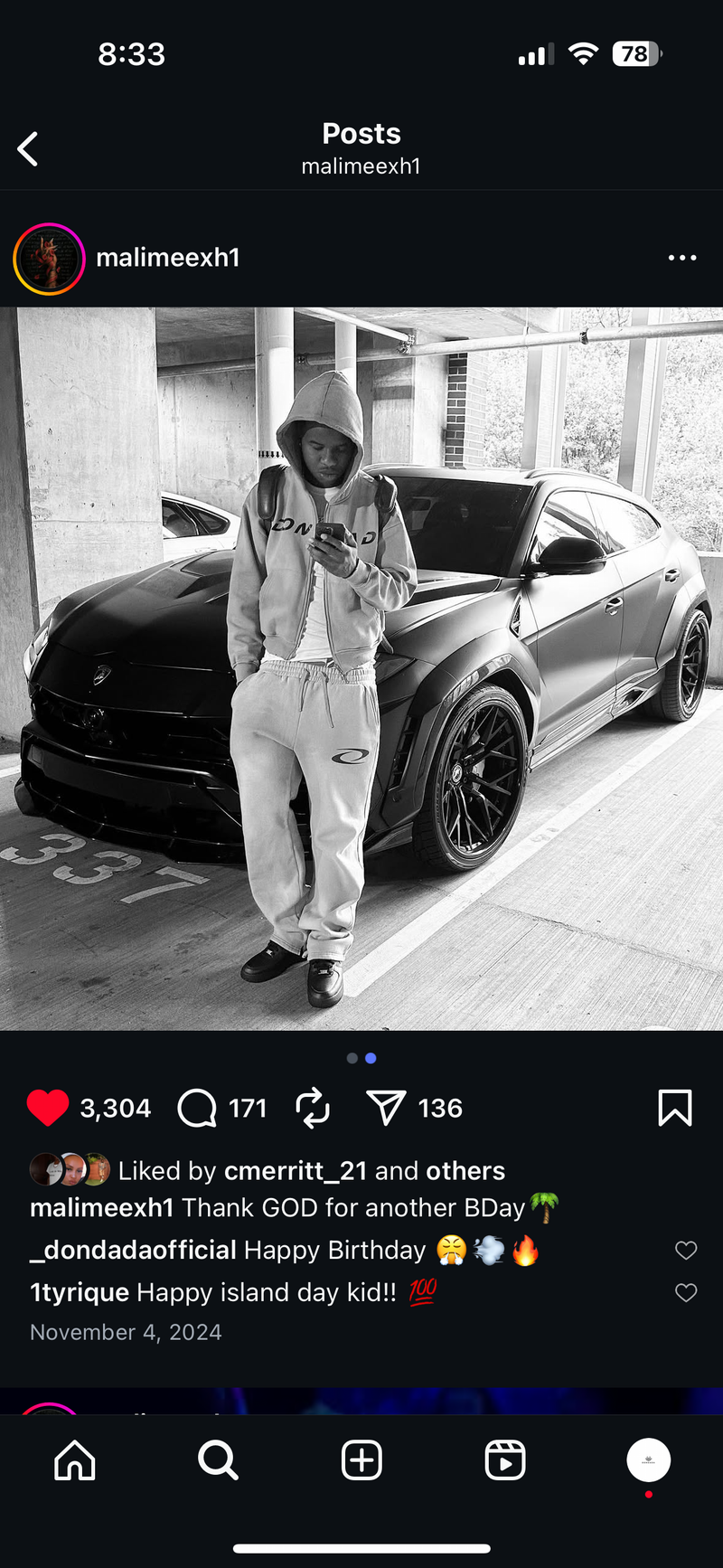Unlike the post with the red heart
The width and height of the screenshot is (723, 1568).
tap(47, 1108)
